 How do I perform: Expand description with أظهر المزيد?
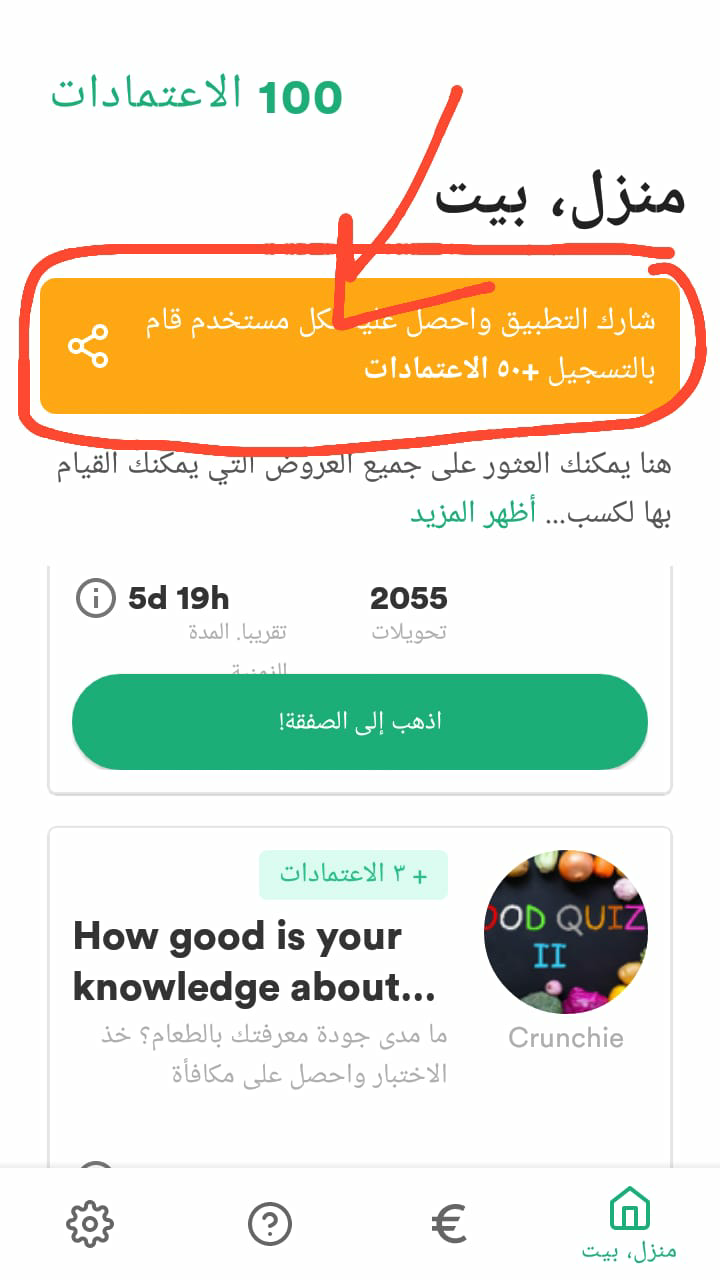coord(473,514)
